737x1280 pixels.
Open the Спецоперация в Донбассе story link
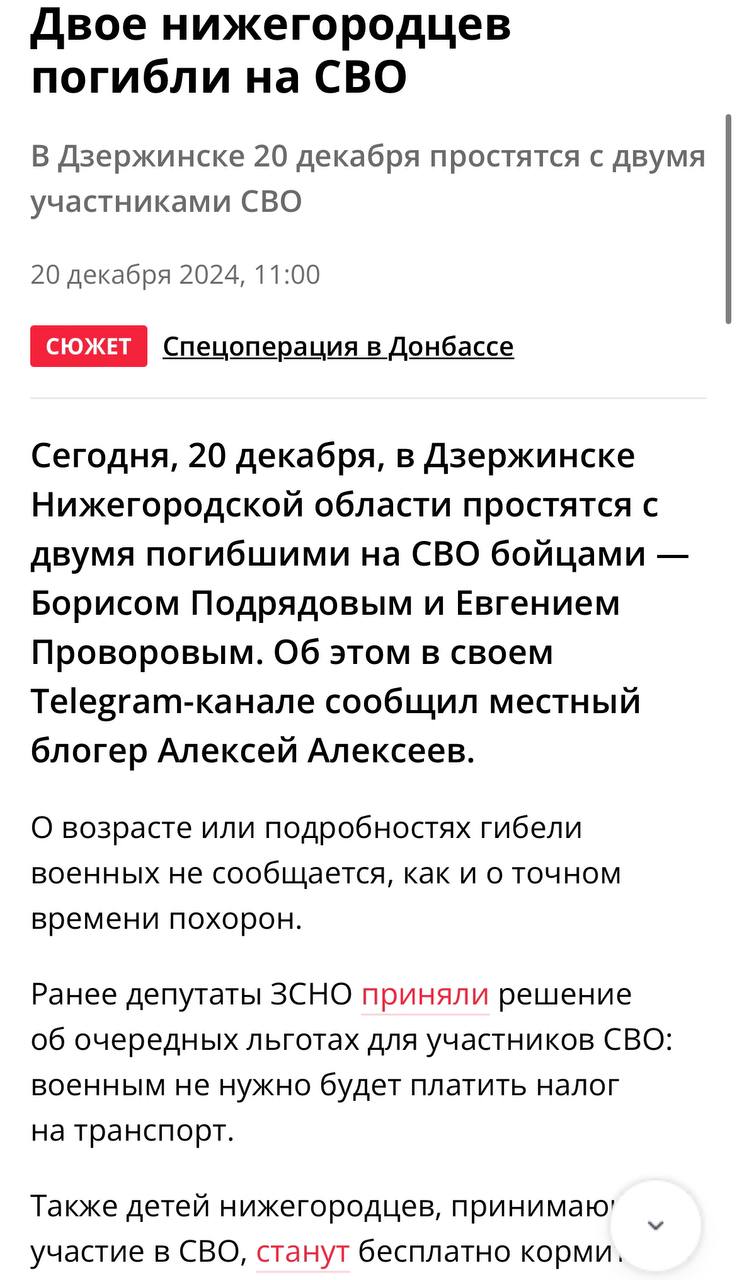(338, 347)
